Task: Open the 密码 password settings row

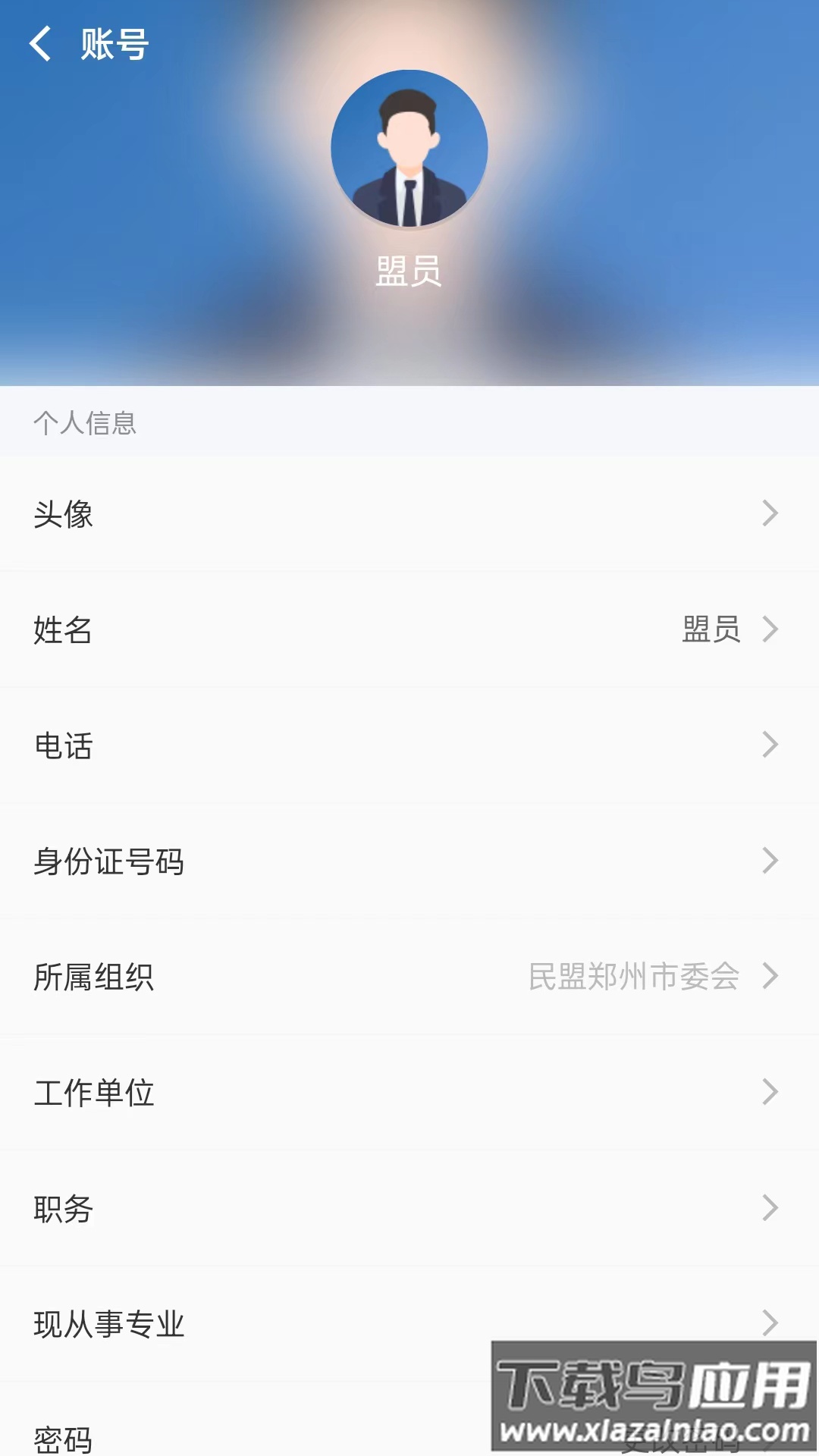Action: click(303, 1437)
